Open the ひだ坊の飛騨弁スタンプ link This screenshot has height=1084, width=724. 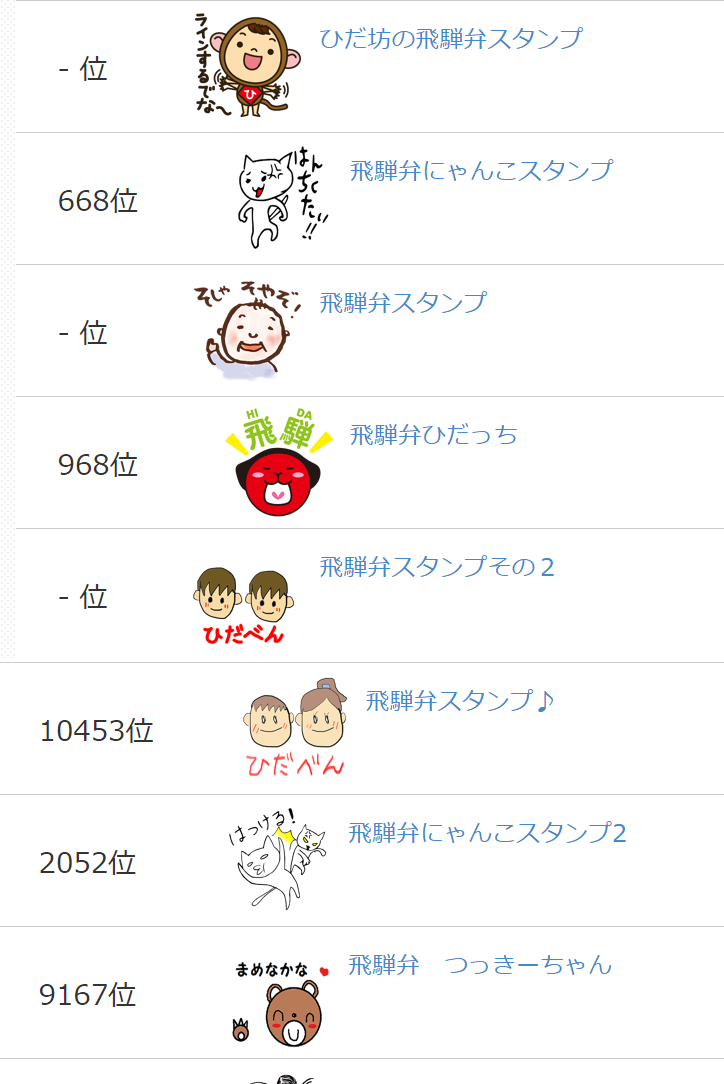pos(450,39)
